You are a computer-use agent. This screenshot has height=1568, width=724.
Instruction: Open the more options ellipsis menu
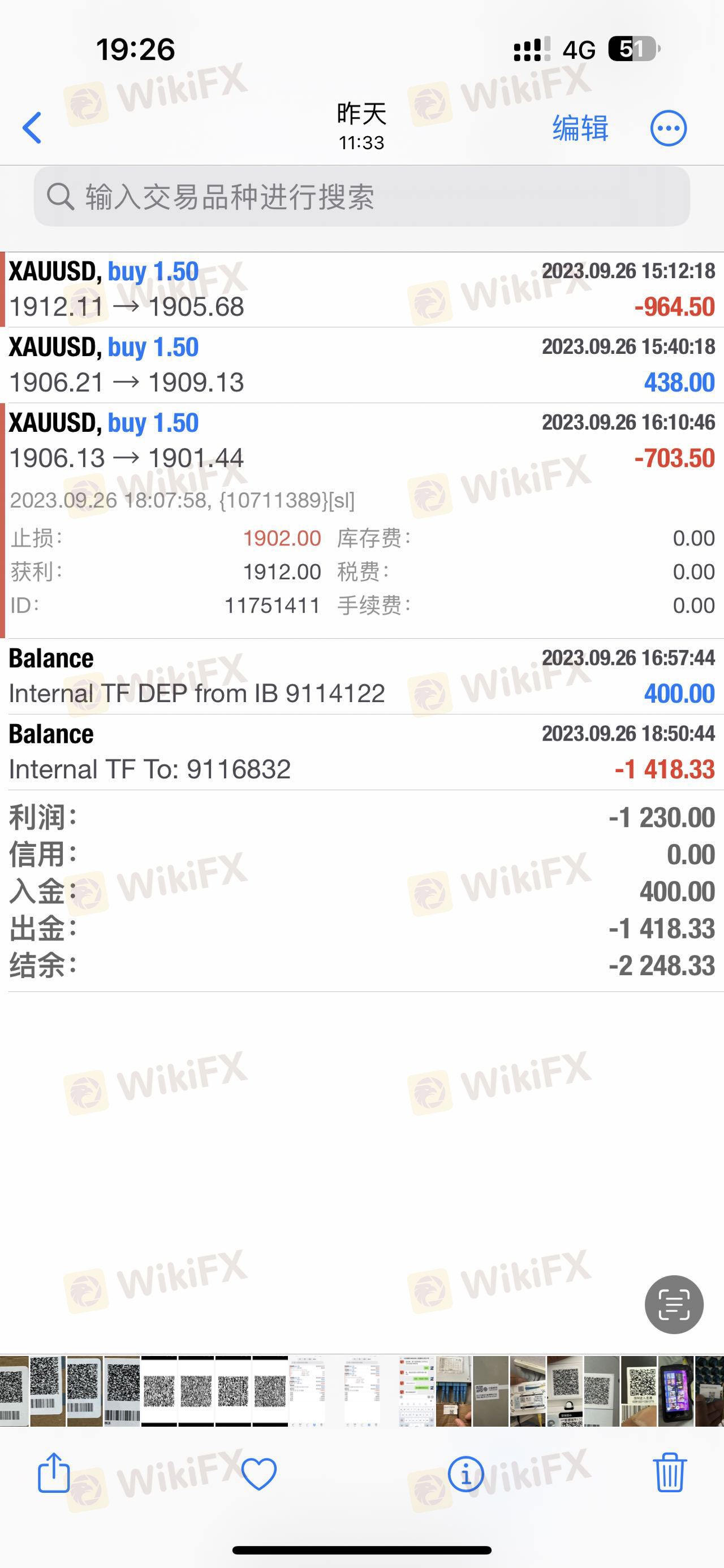[669, 128]
